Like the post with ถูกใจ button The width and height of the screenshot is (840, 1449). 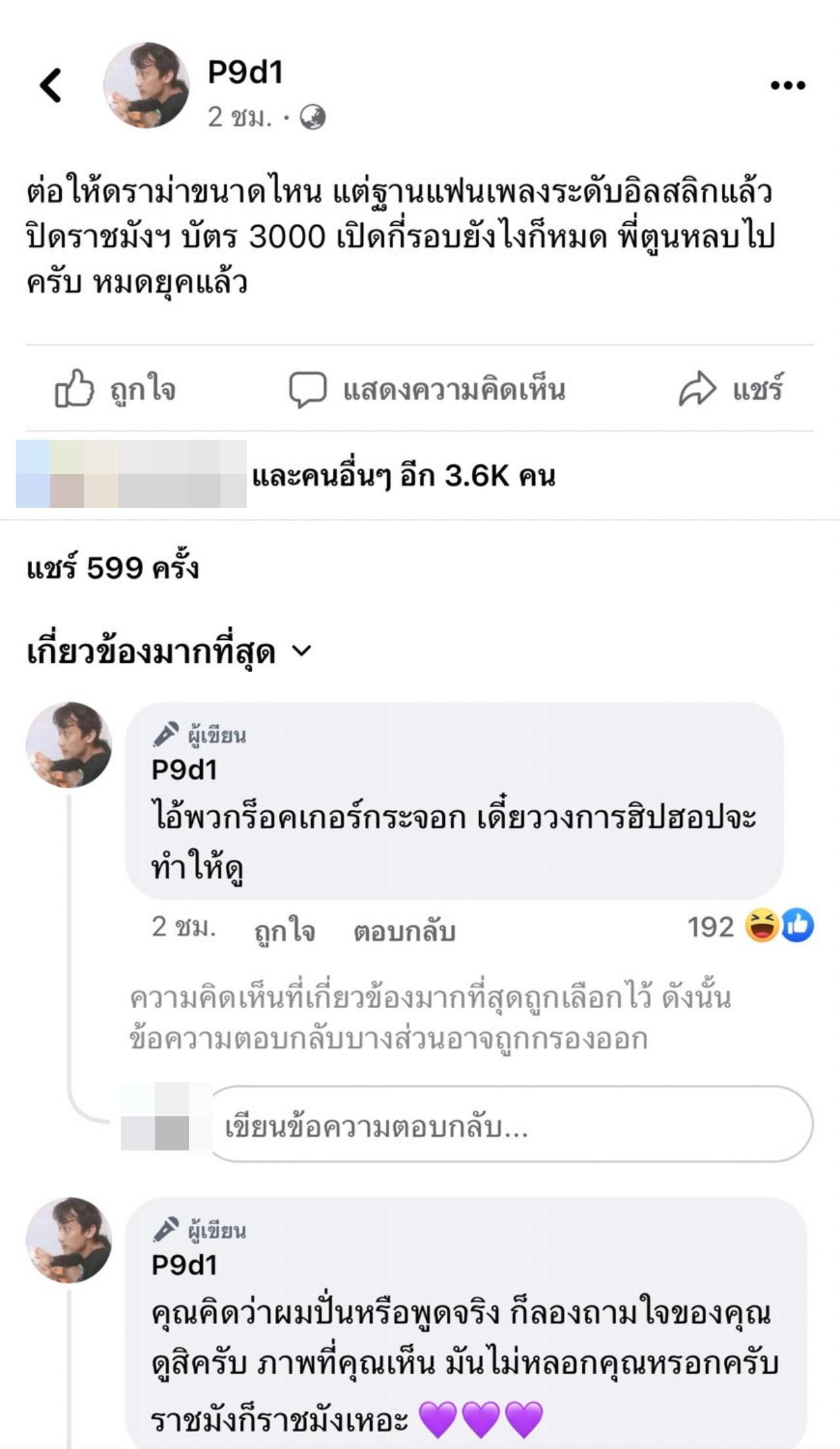pyautogui.click(x=115, y=389)
